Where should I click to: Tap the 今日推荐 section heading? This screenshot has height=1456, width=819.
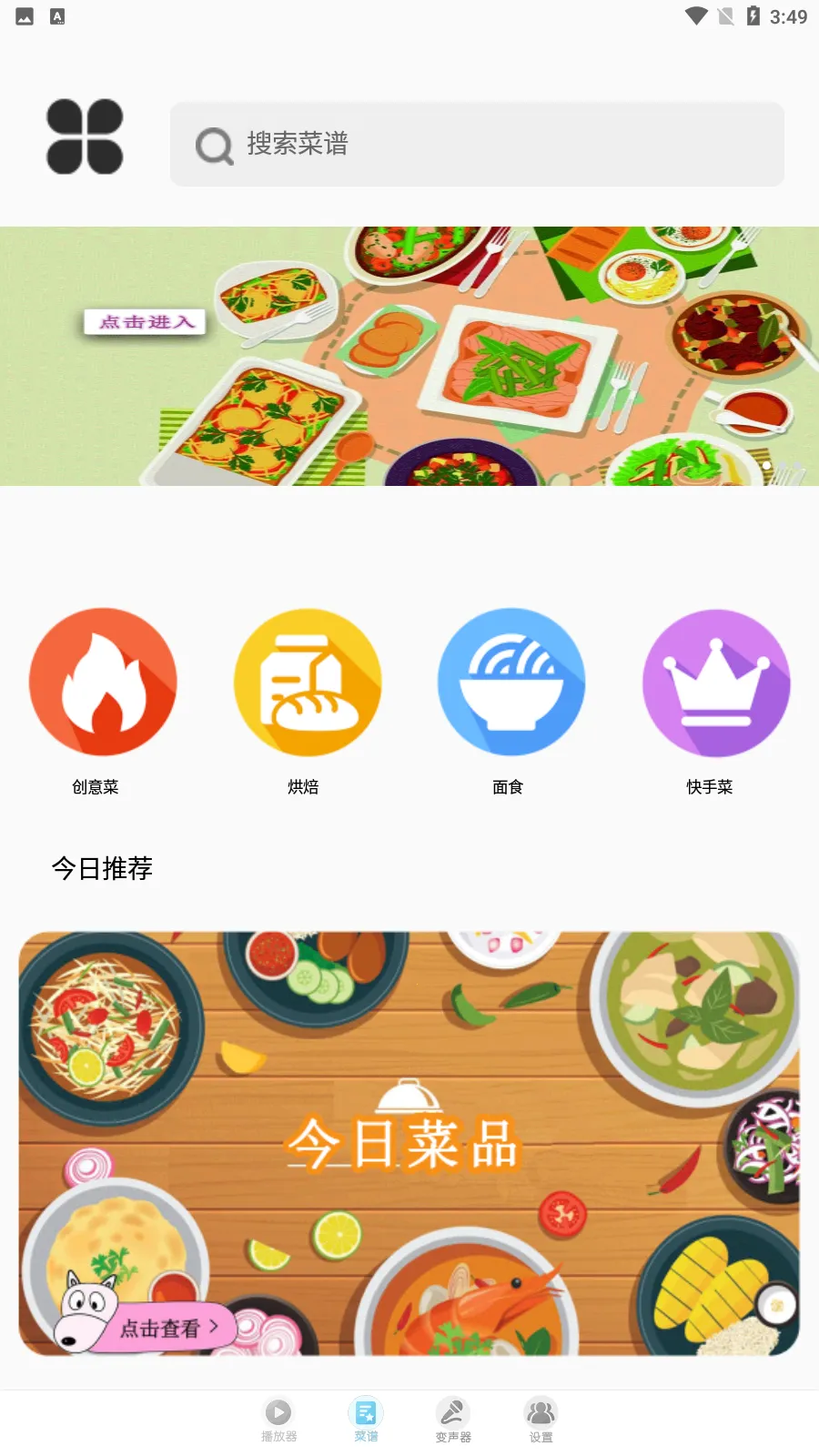click(x=103, y=869)
